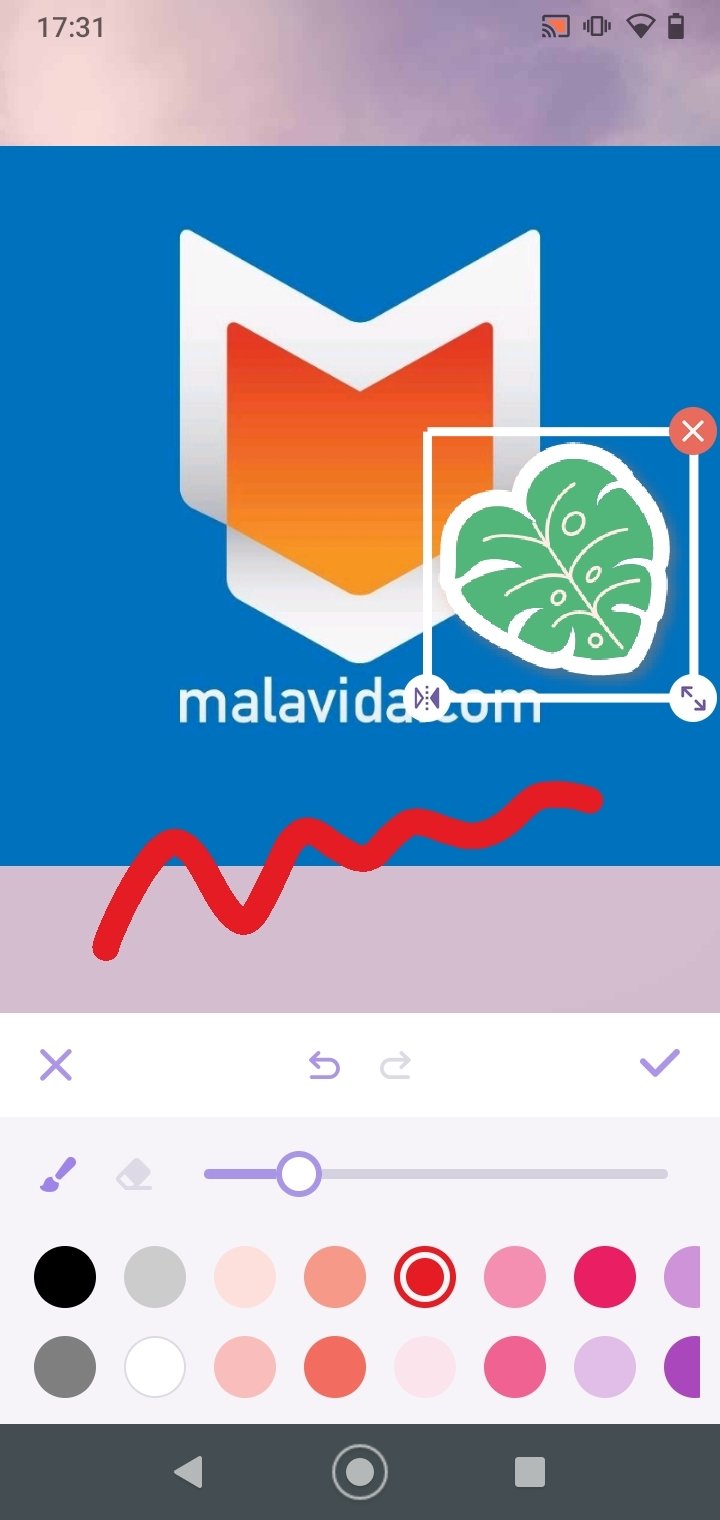The width and height of the screenshot is (720, 1520).
Task: Pick the magenta pink swatch
Action: point(605,1276)
